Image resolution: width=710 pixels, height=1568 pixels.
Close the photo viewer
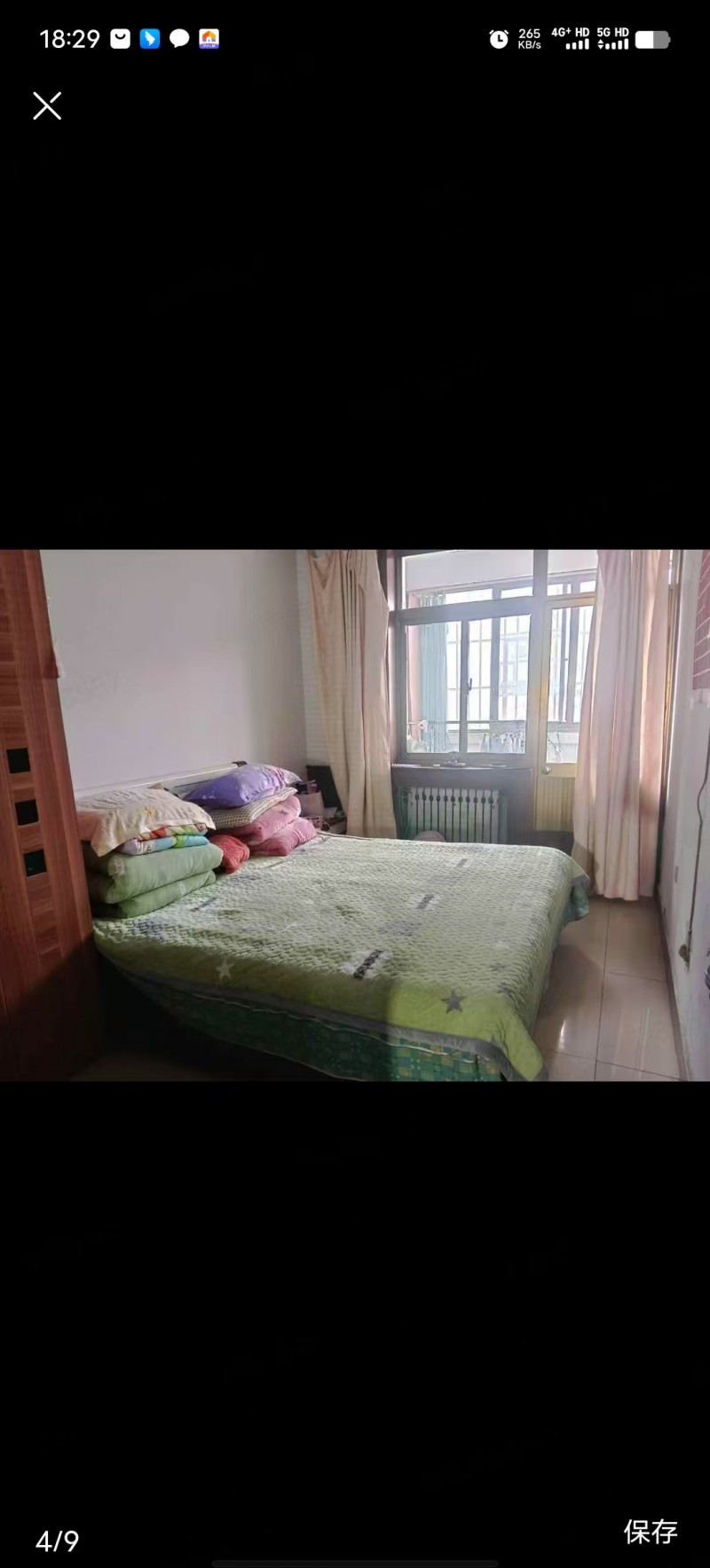pyautogui.click(x=47, y=106)
